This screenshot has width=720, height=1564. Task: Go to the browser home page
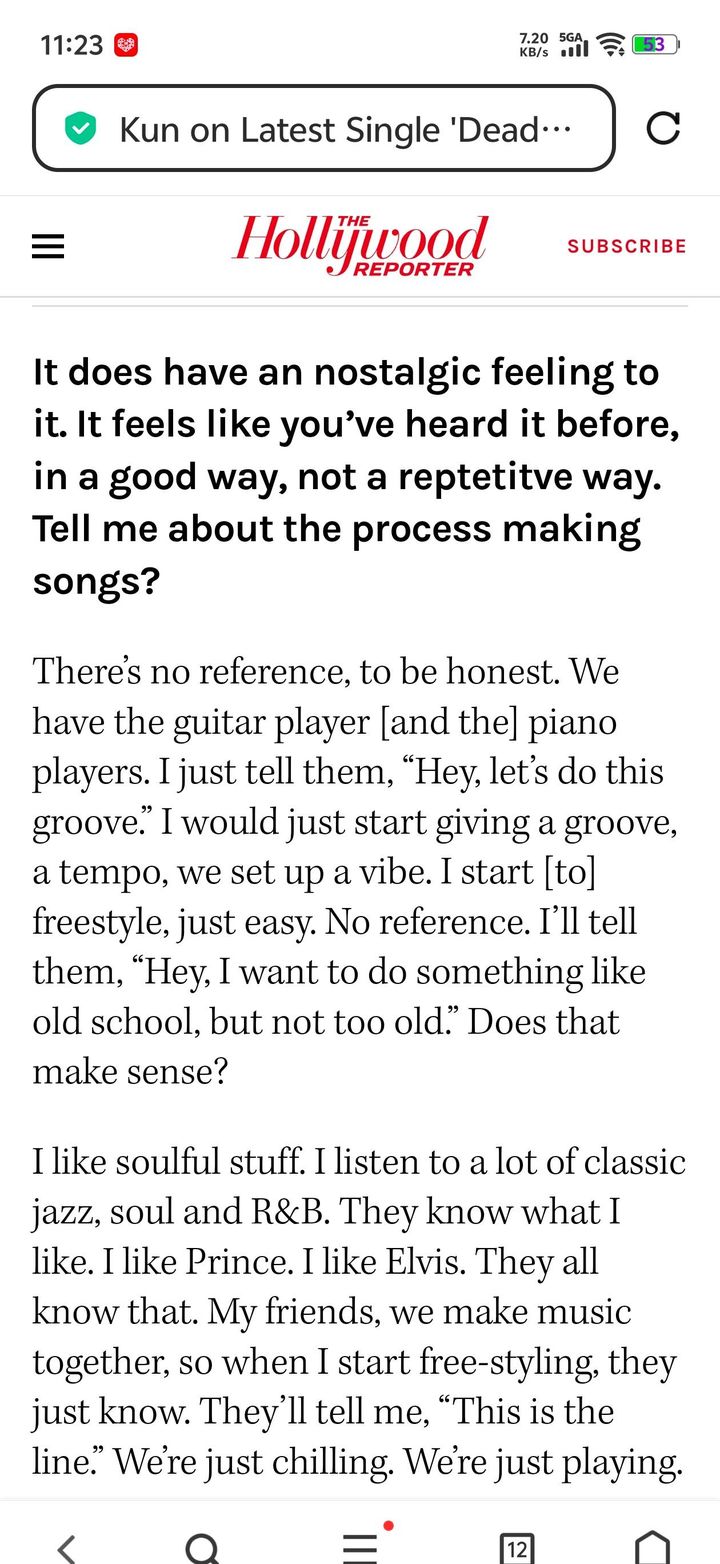653,1548
